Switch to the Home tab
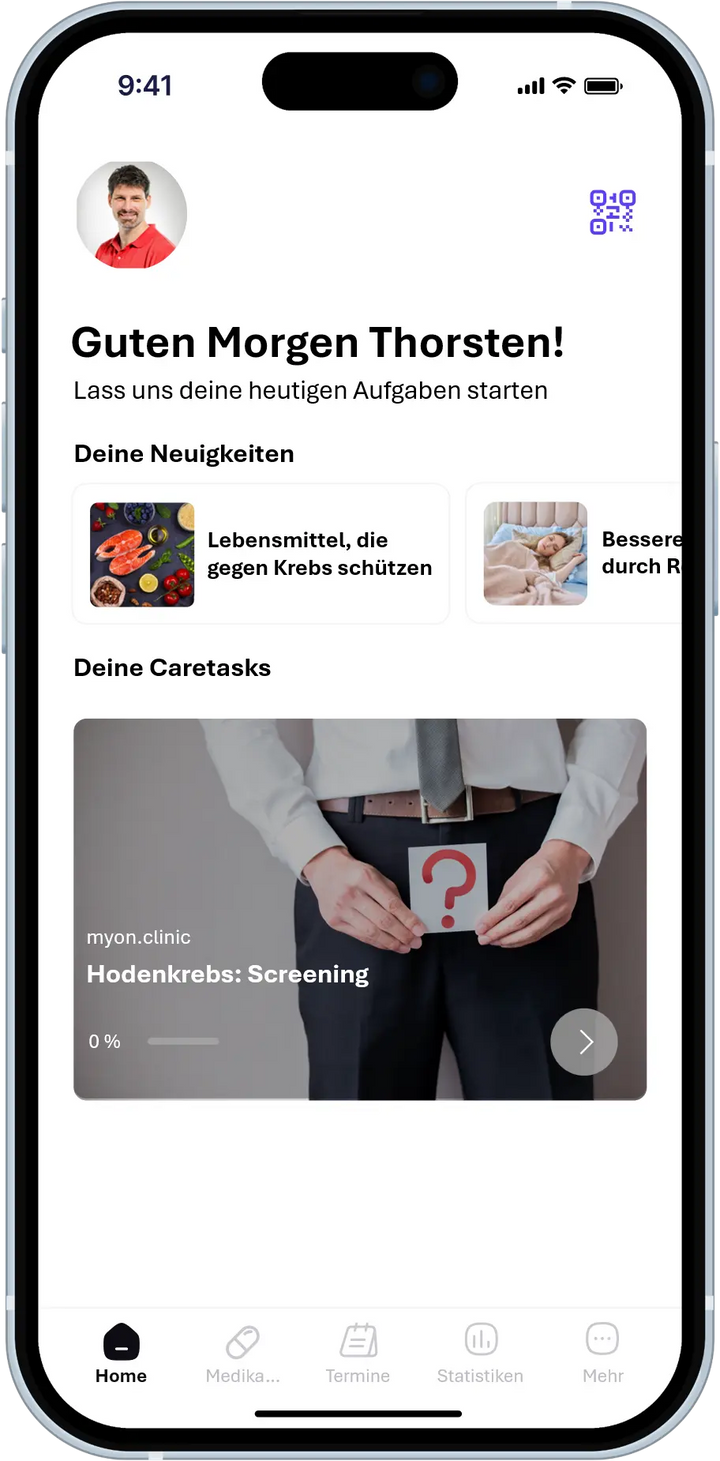Screen dimensions: 720x1461 (121, 1353)
